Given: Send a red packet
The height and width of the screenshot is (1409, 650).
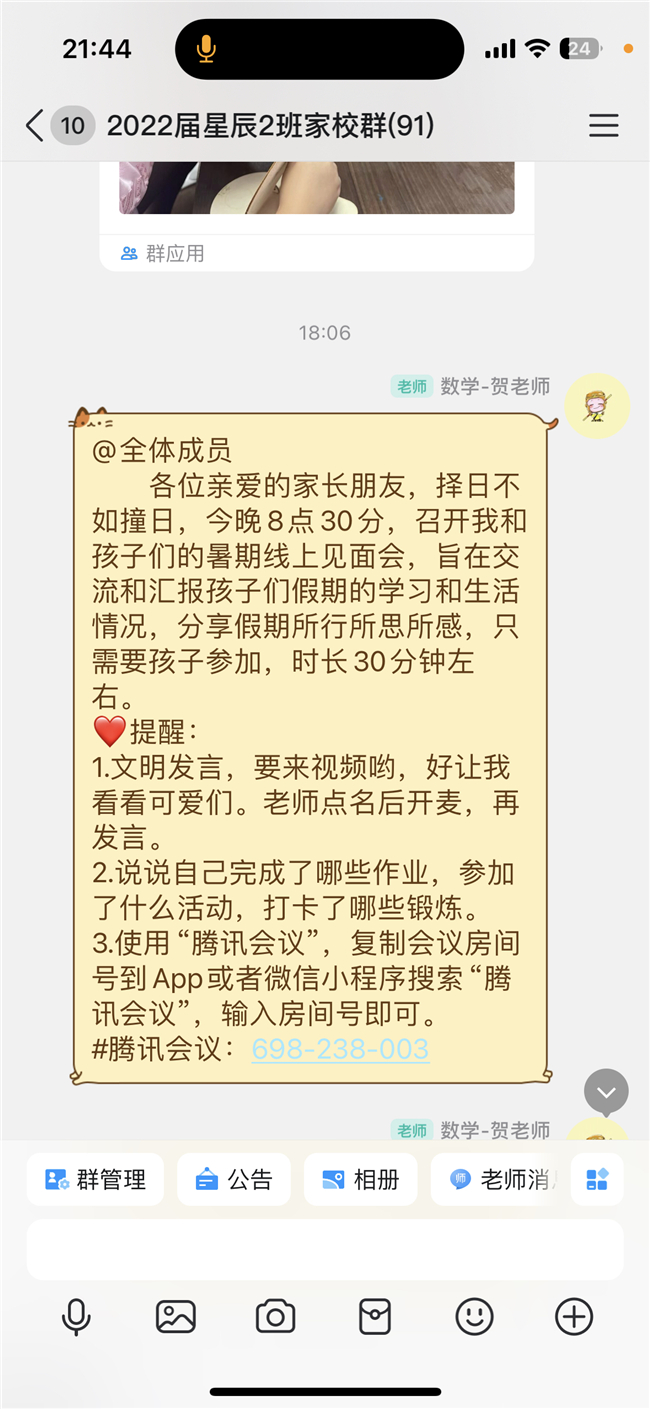Looking at the screenshot, I should click(375, 1317).
